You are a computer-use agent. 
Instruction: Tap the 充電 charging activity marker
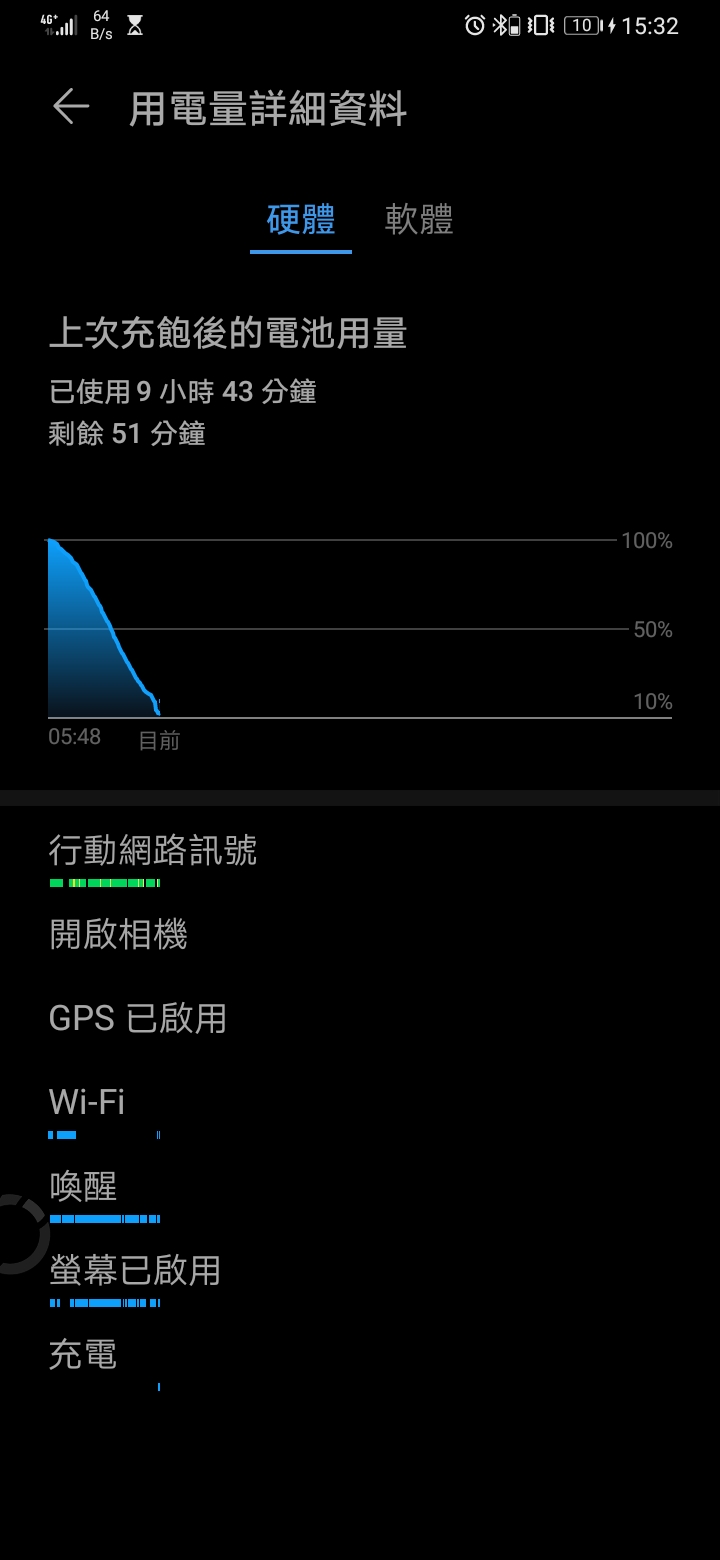click(x=157, y=1387)
